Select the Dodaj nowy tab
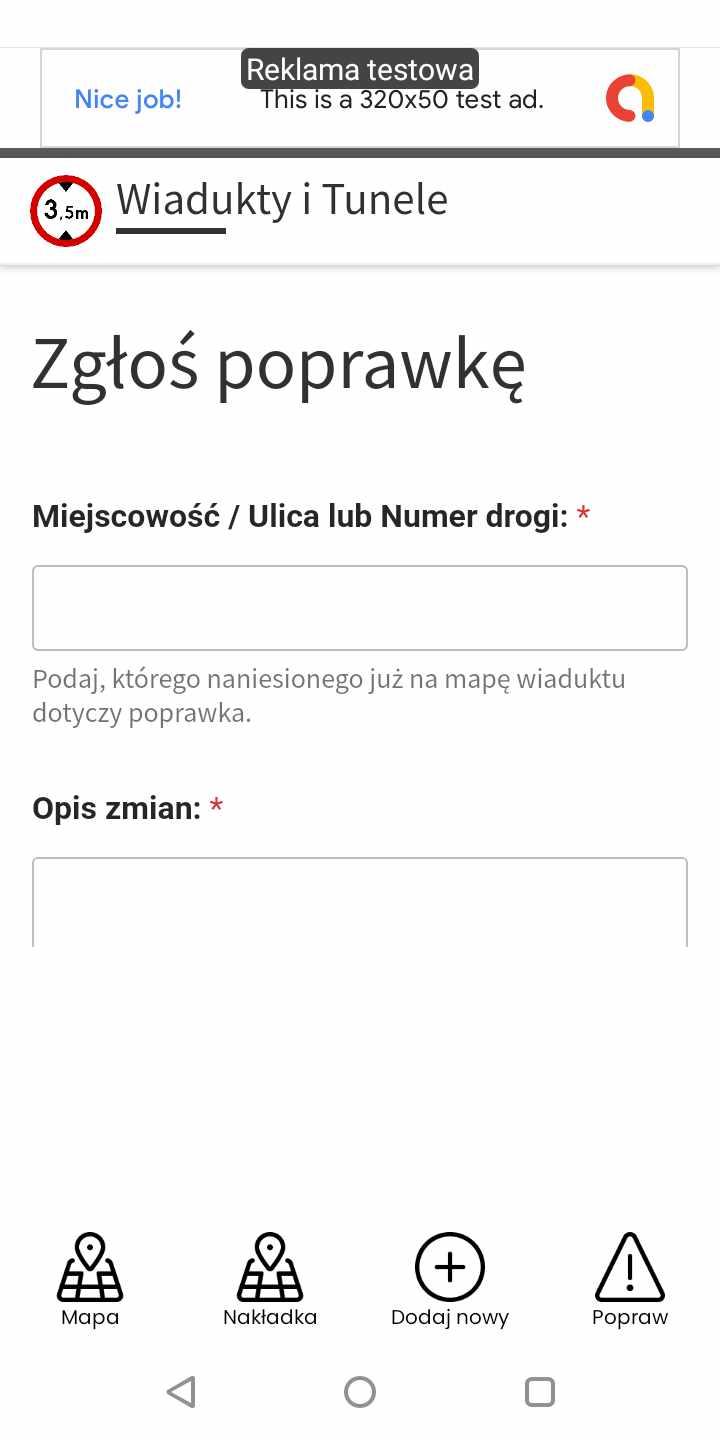This screenshot has width=720, height=1440. tap(450, 1280)
